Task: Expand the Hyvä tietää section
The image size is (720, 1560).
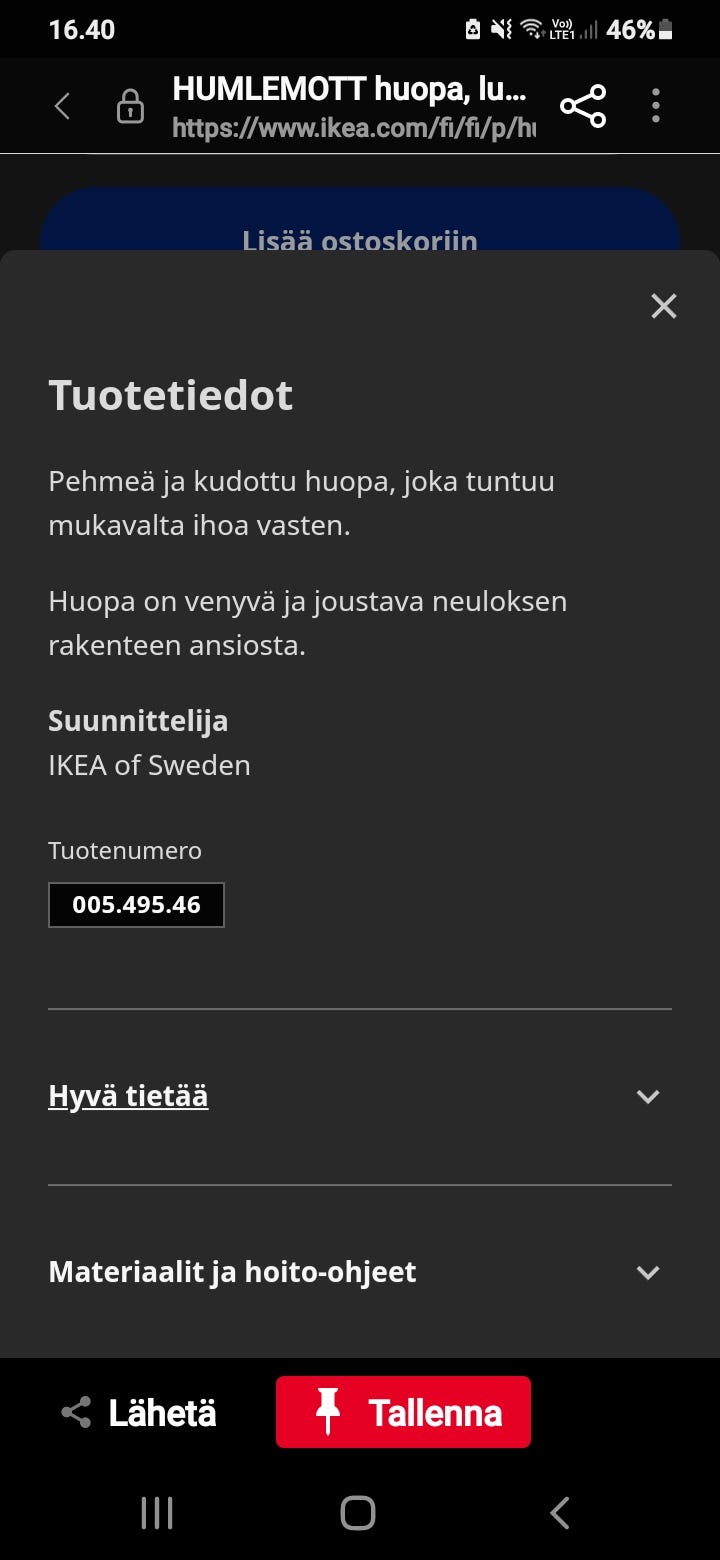Action: [648, 1096]
